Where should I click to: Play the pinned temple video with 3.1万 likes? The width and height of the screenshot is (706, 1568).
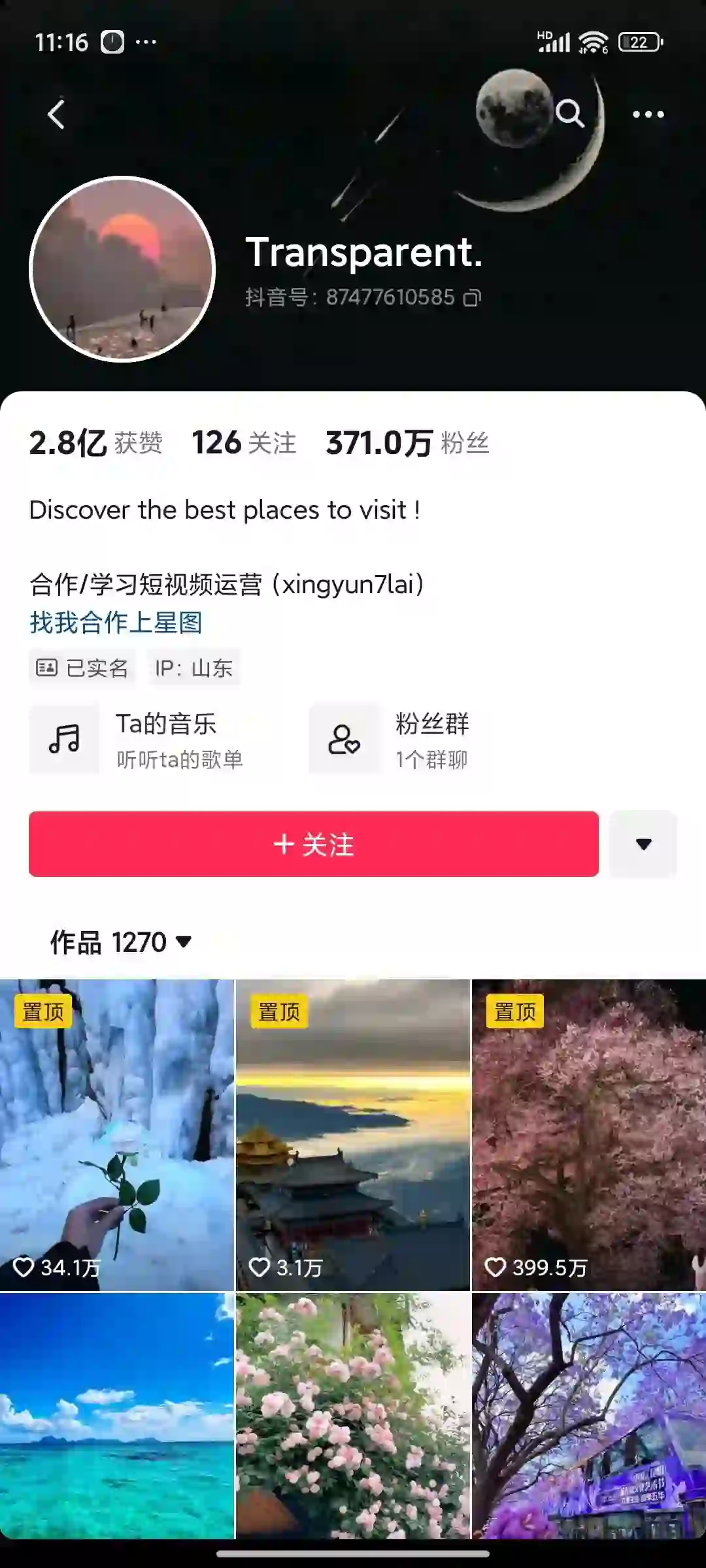pos(353,1134)
